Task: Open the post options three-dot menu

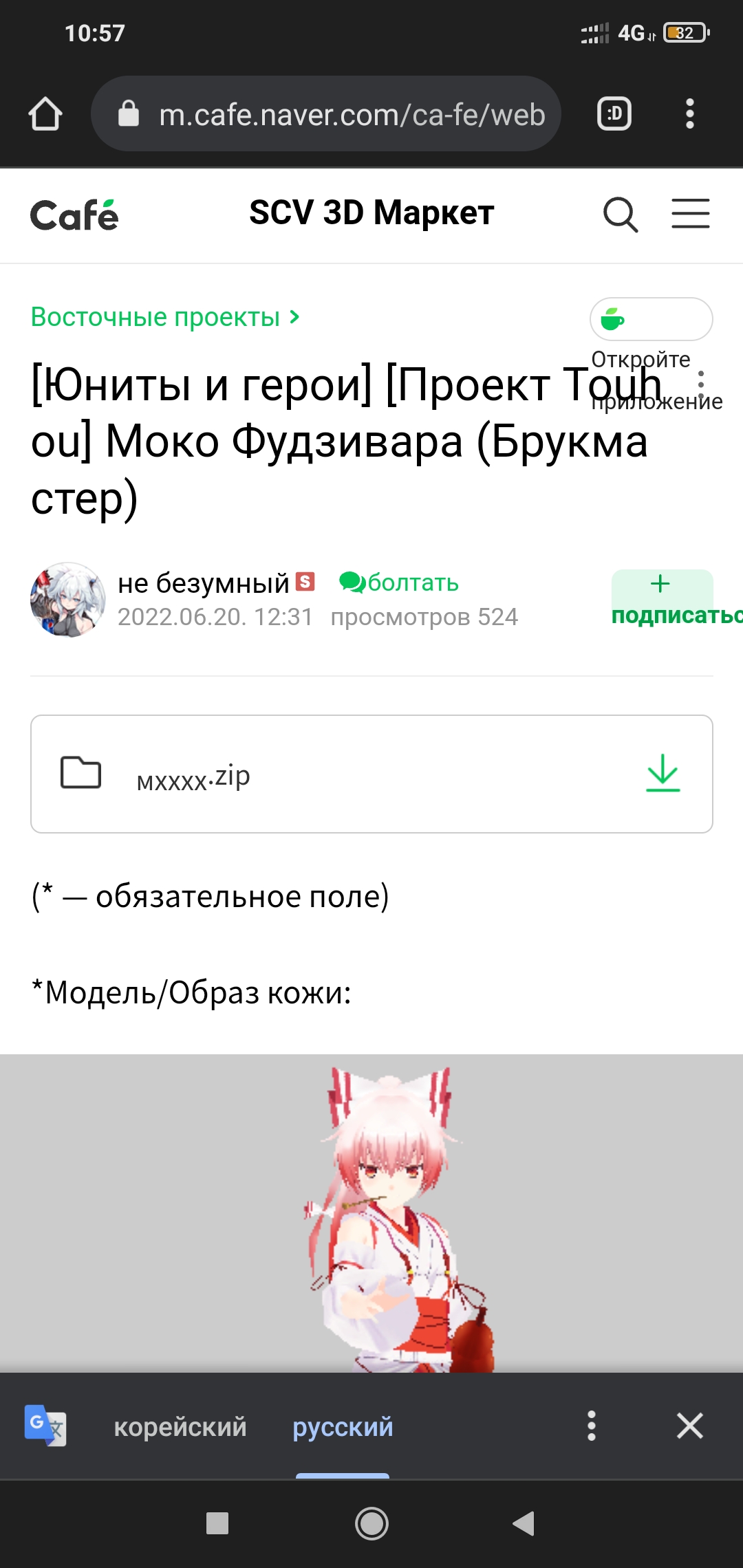Action: point(701,380)
